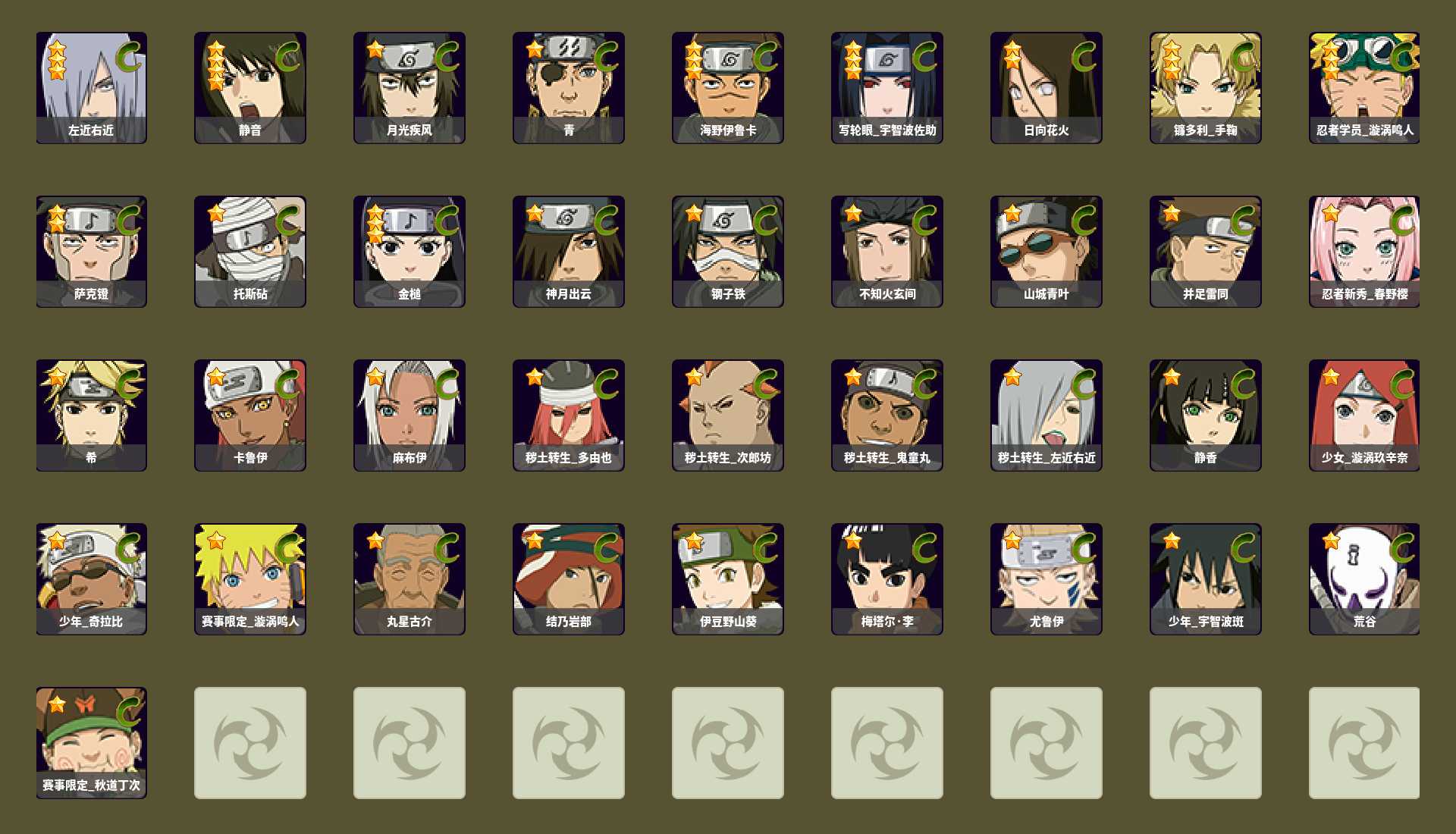Select the 托斯站 ninja tile

point(250,251)
